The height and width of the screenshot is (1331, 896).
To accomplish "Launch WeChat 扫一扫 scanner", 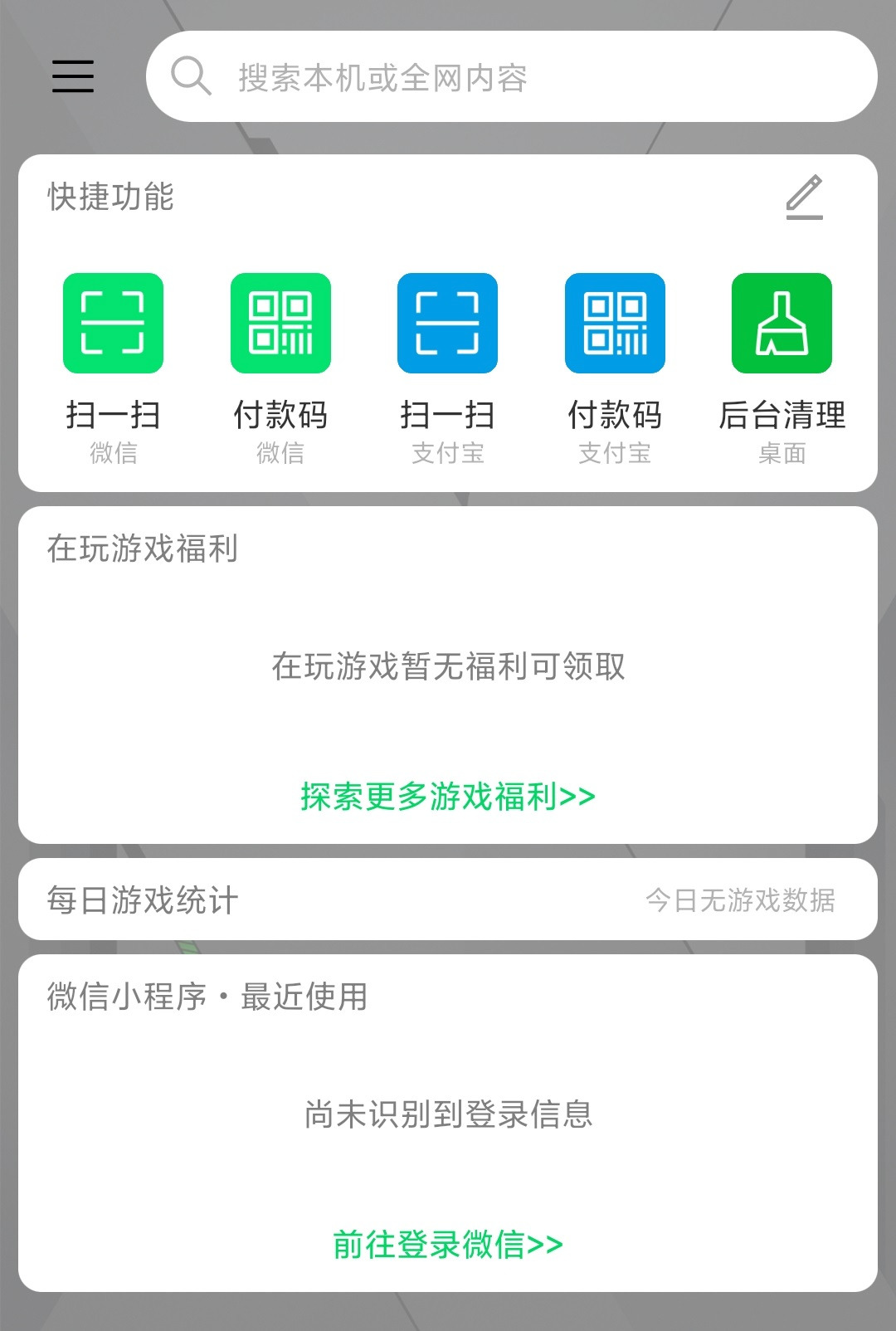I will pyautogui.click(x=113, y=324).
